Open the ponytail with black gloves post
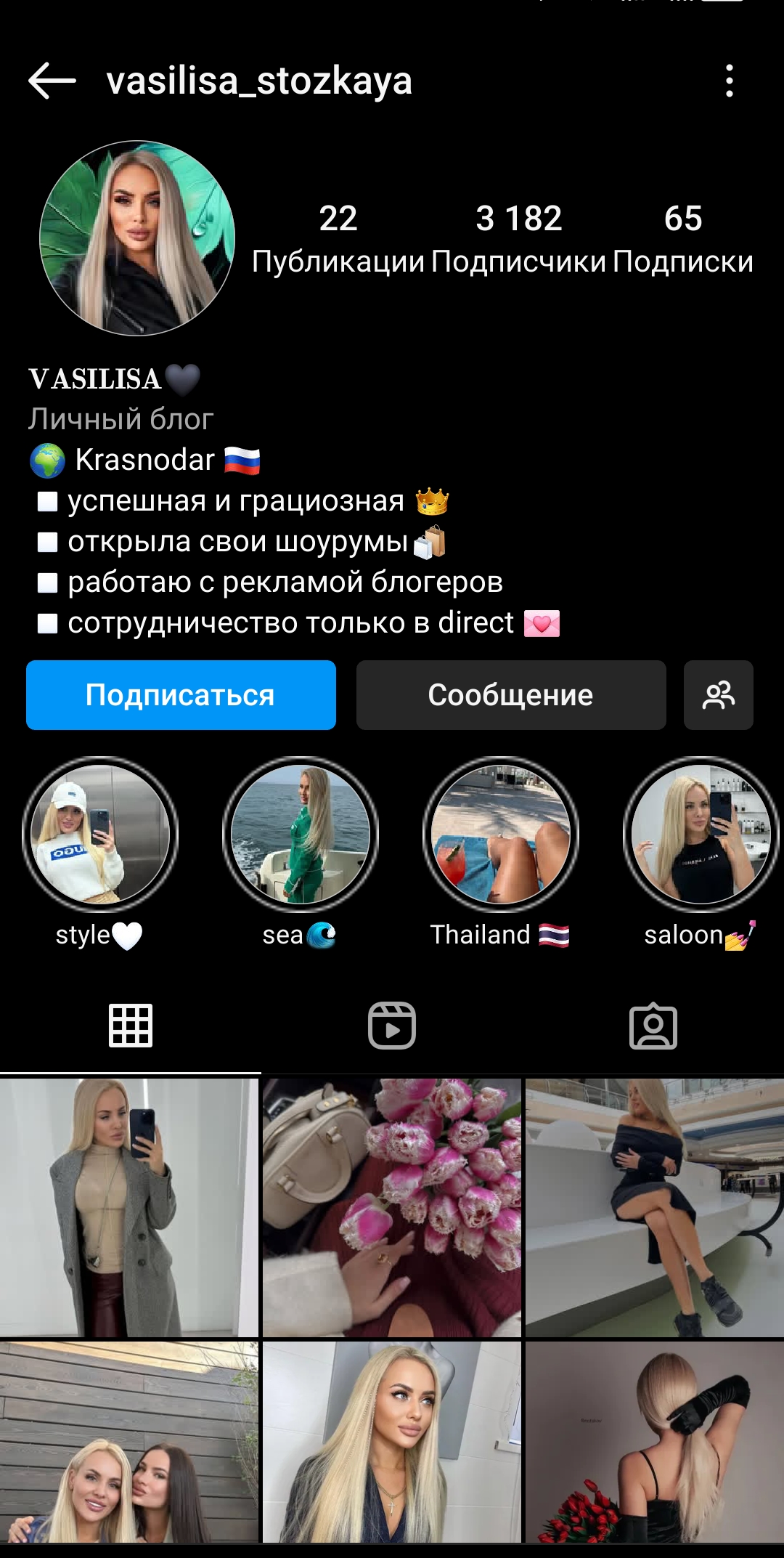This screenshot has height=1558, width=784. click(654, 1442)
